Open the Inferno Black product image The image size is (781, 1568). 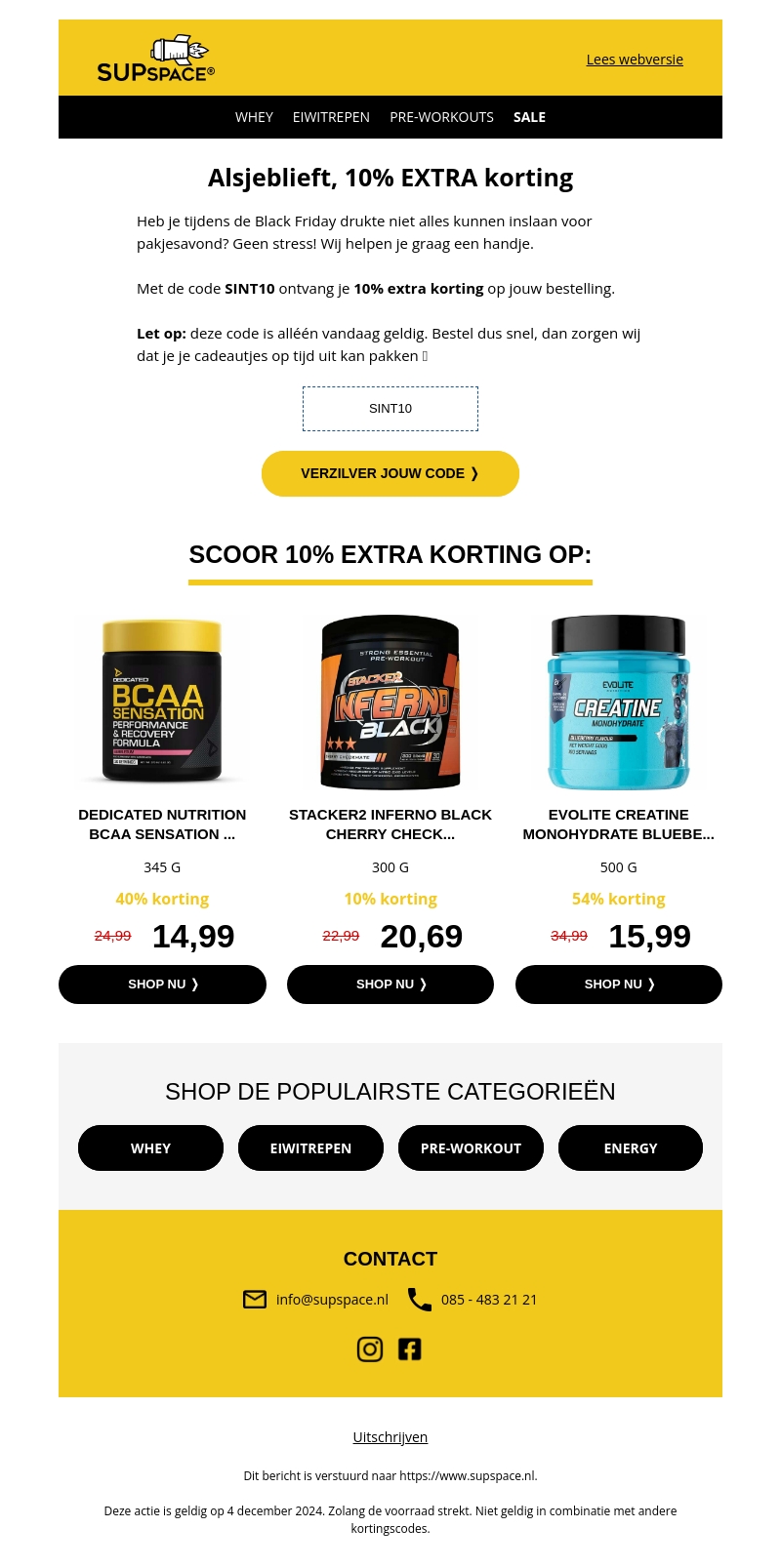(390, 701)
